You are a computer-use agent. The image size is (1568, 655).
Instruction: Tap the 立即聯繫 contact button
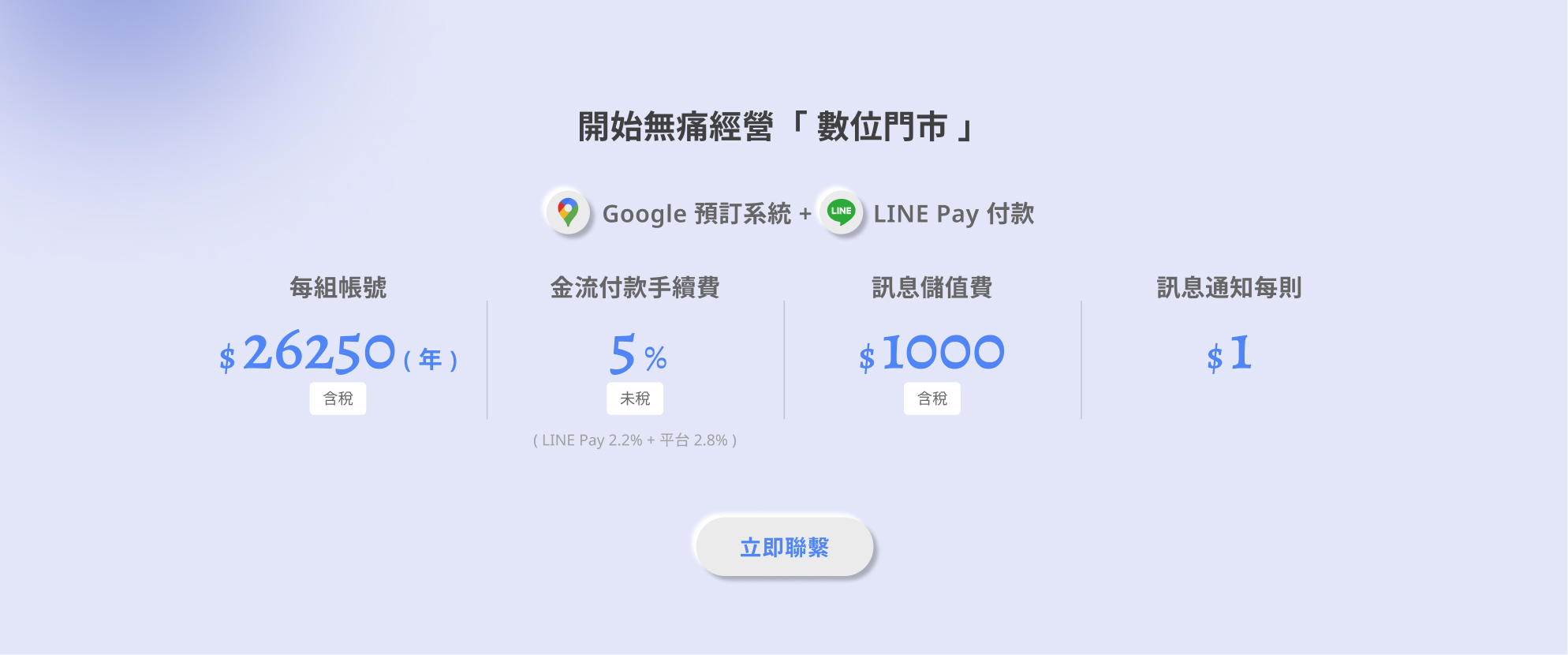pyautogui.click(x=784, y=547)
